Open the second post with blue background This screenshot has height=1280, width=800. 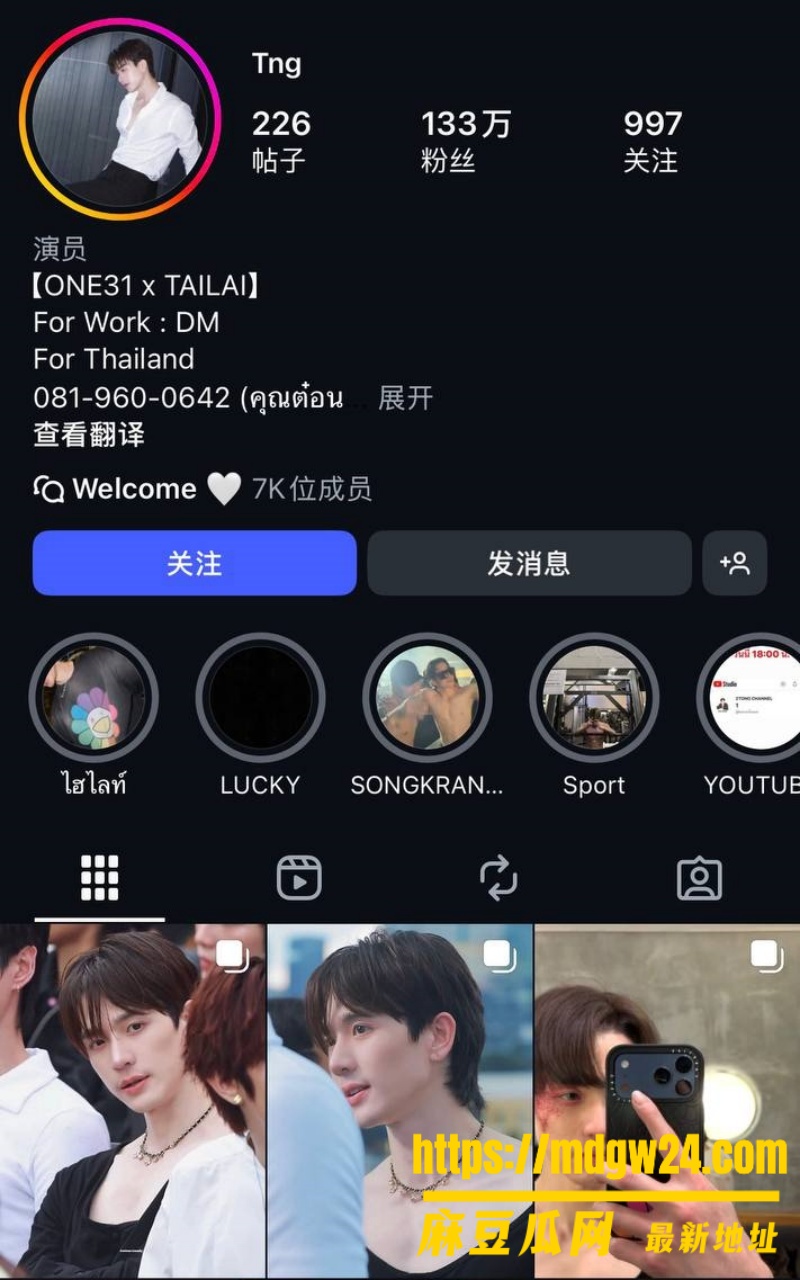[x=400, y=1101]
